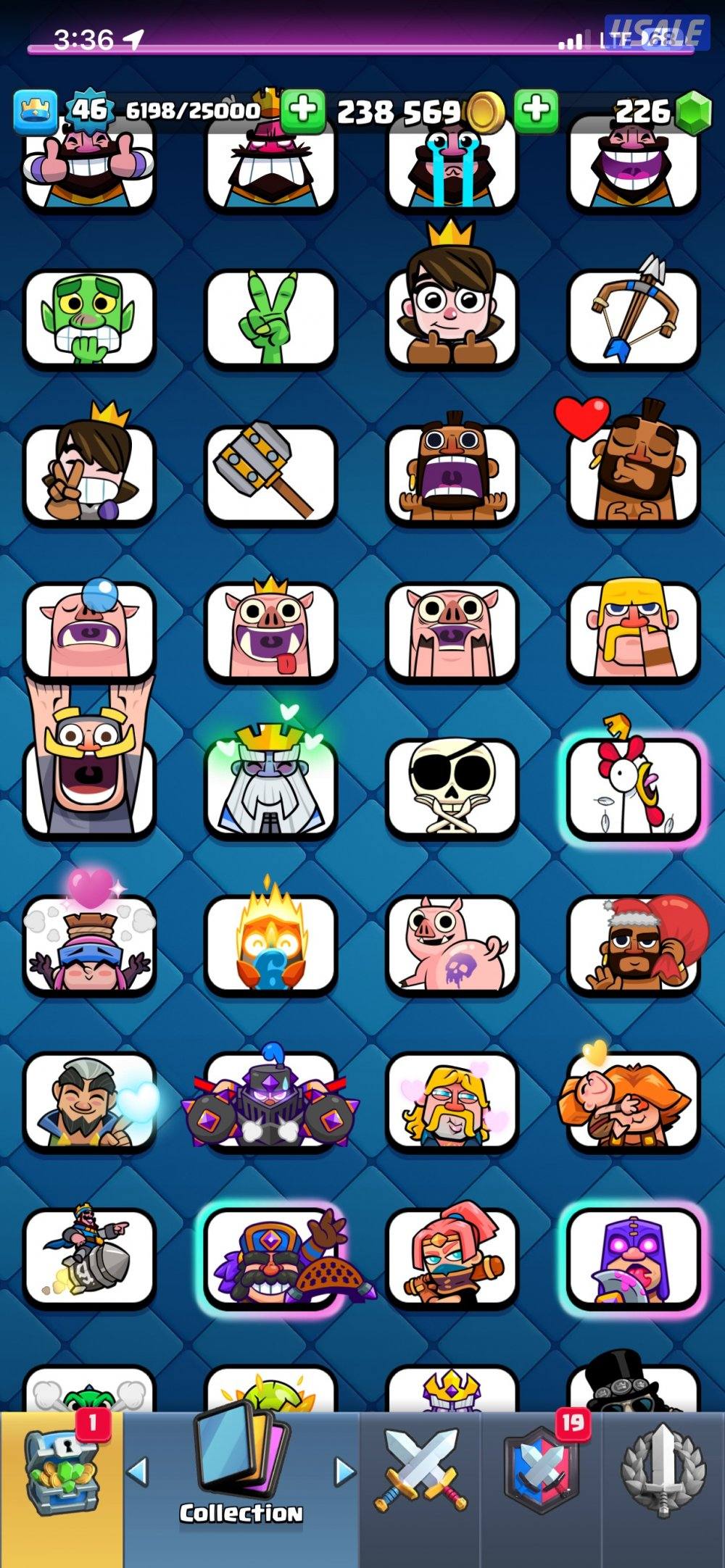Select the Santa hat Hog Rider emote
This screenshot has height=1568, width=725.
point(634,943)
